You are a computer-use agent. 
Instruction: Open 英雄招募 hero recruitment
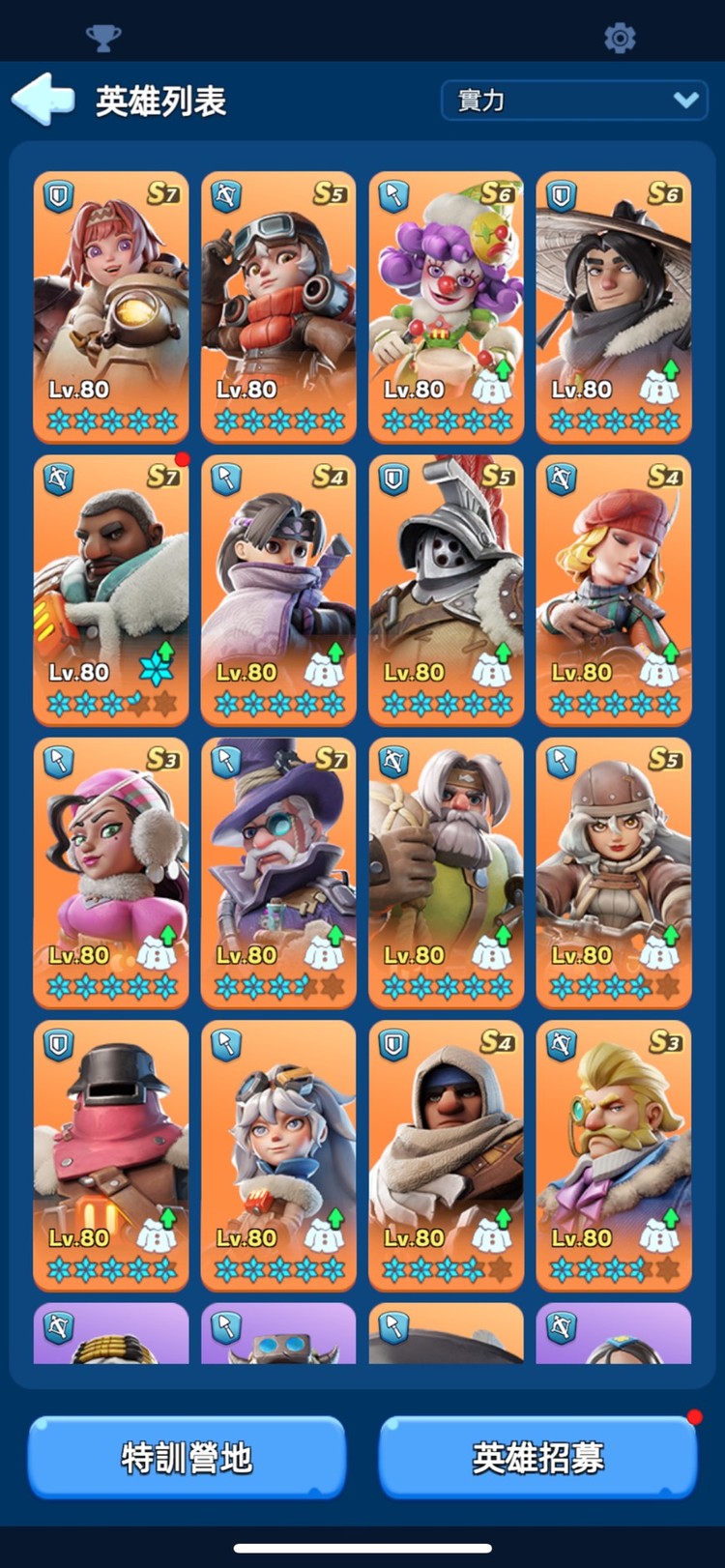pyautogui.click(x=537, y=1458)
